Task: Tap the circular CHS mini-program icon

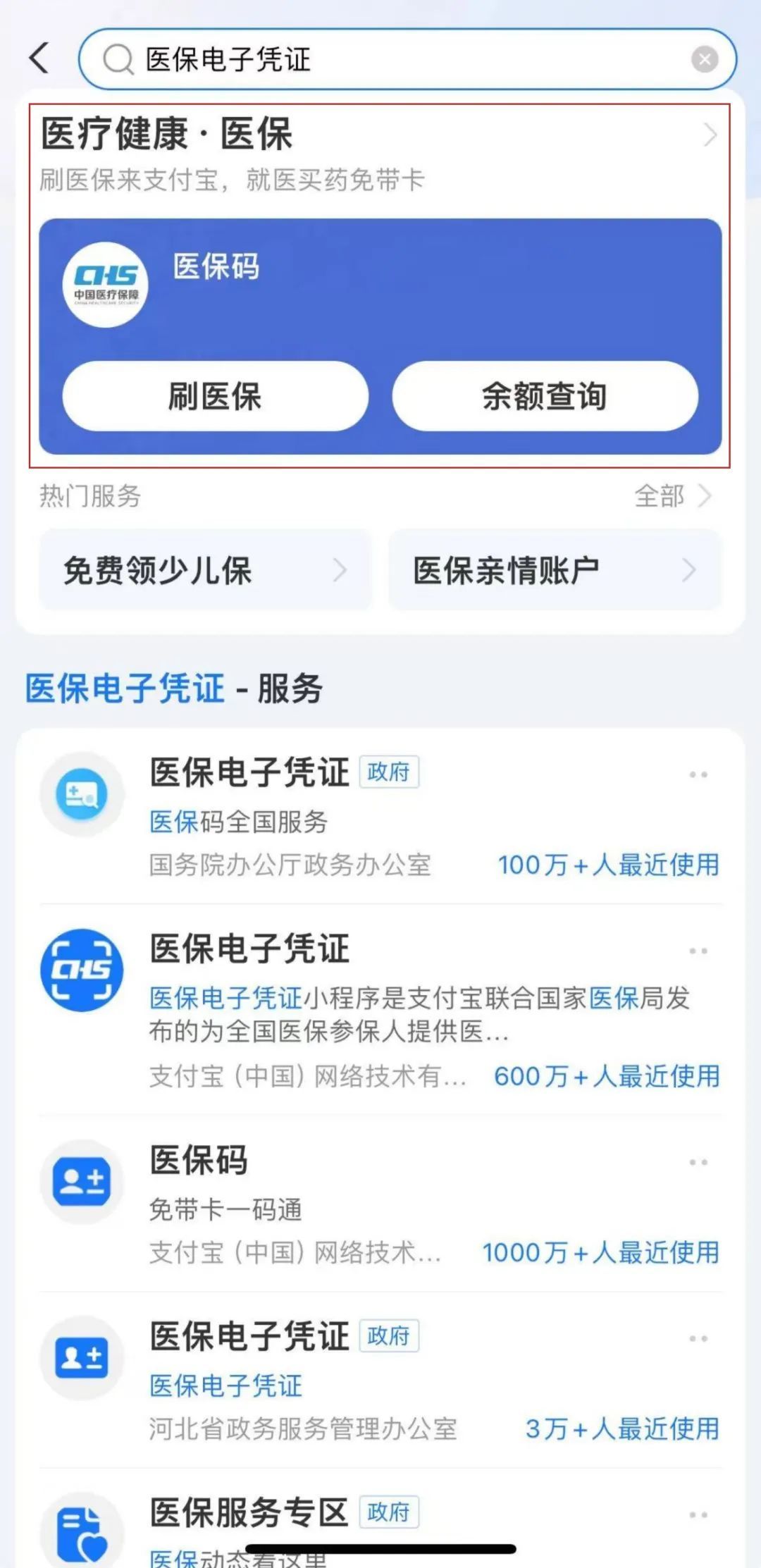Action: pyautogui.click(x=82, y=970)
